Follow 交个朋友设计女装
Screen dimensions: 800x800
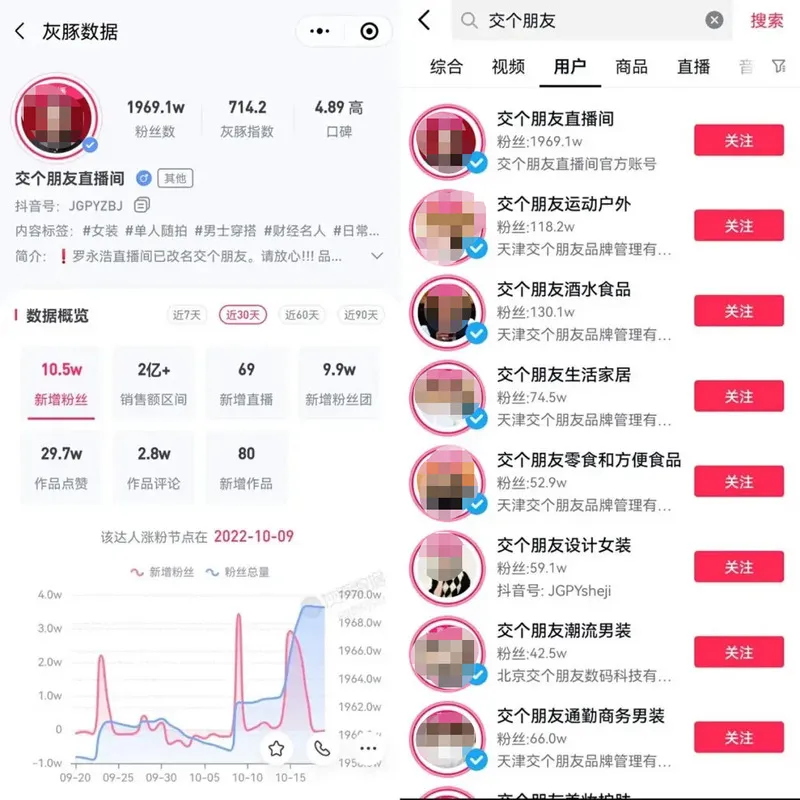738,567
